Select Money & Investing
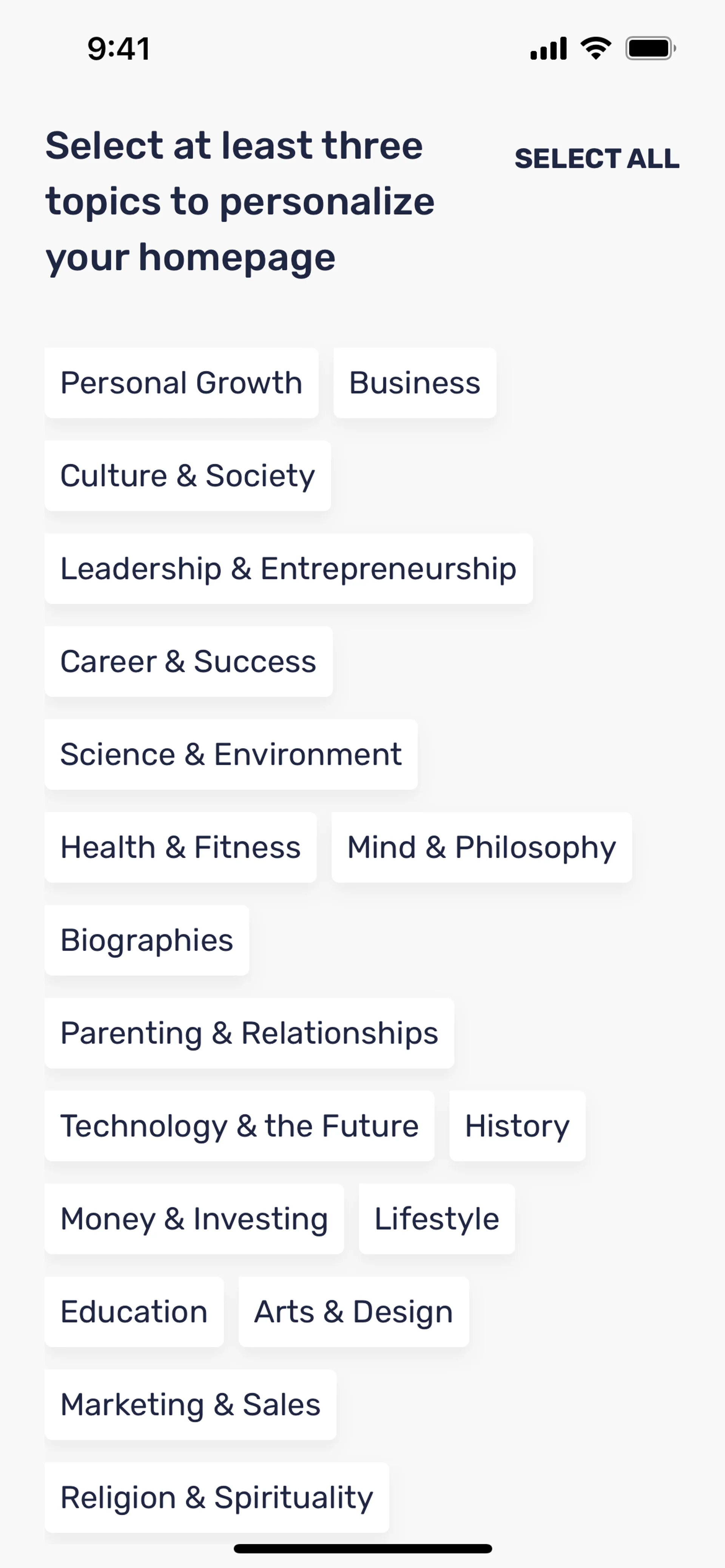The height and width of the screenshot is (1568, 725). [x=194, y=1219]
